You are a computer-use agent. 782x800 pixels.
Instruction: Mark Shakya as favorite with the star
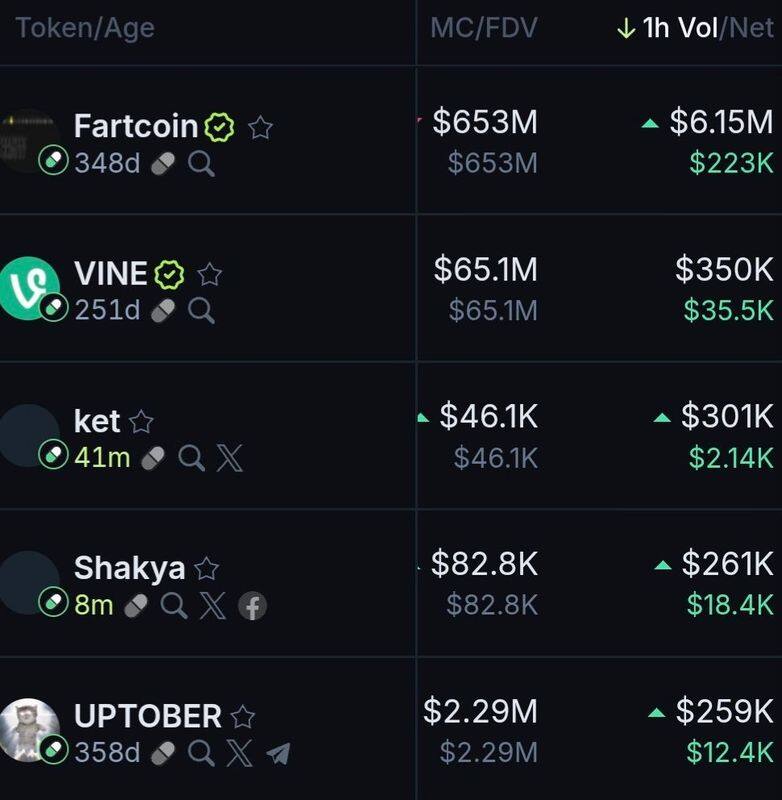click(x=206, y=569)
